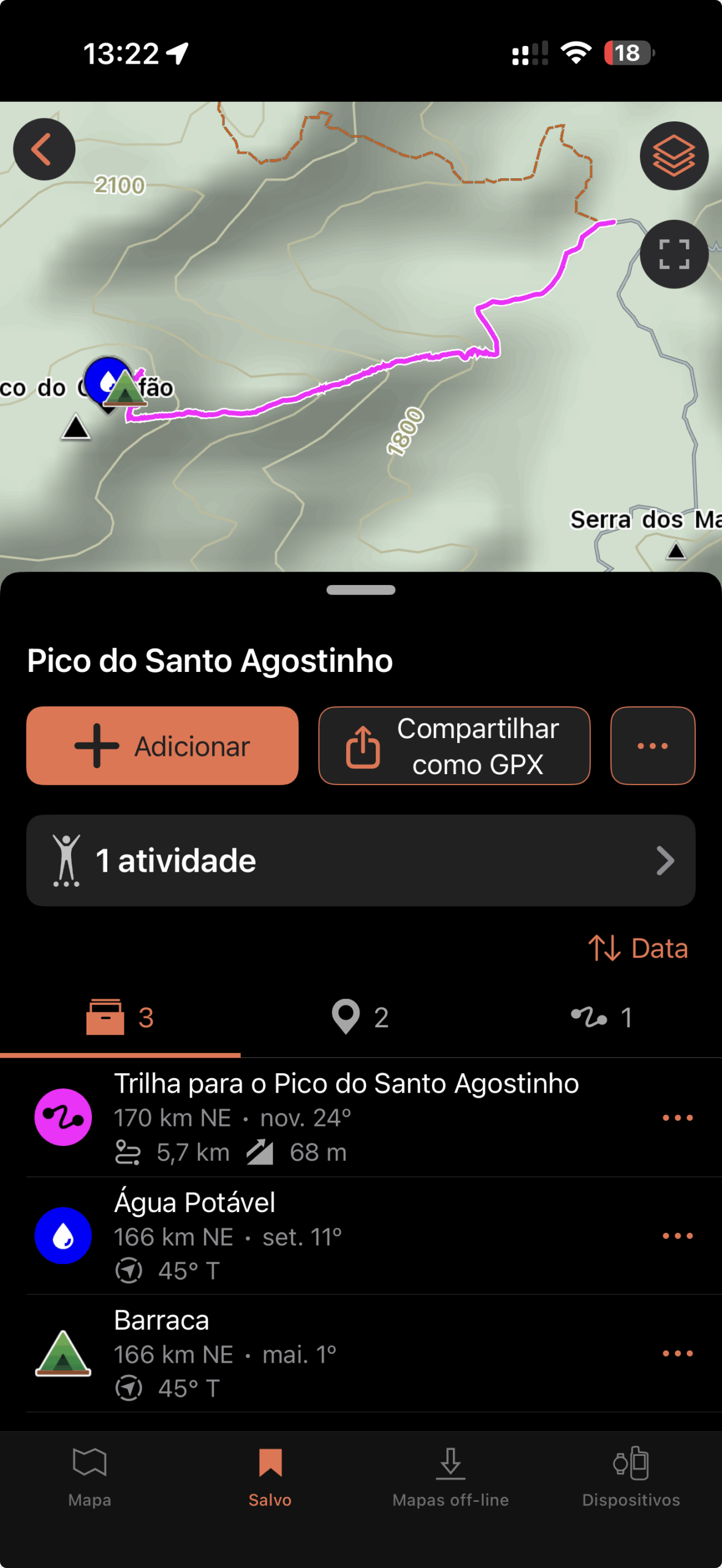This screenshot has width=722, height=1568.
Task: Expand the map to full screen
Action: tap(674, 254)
